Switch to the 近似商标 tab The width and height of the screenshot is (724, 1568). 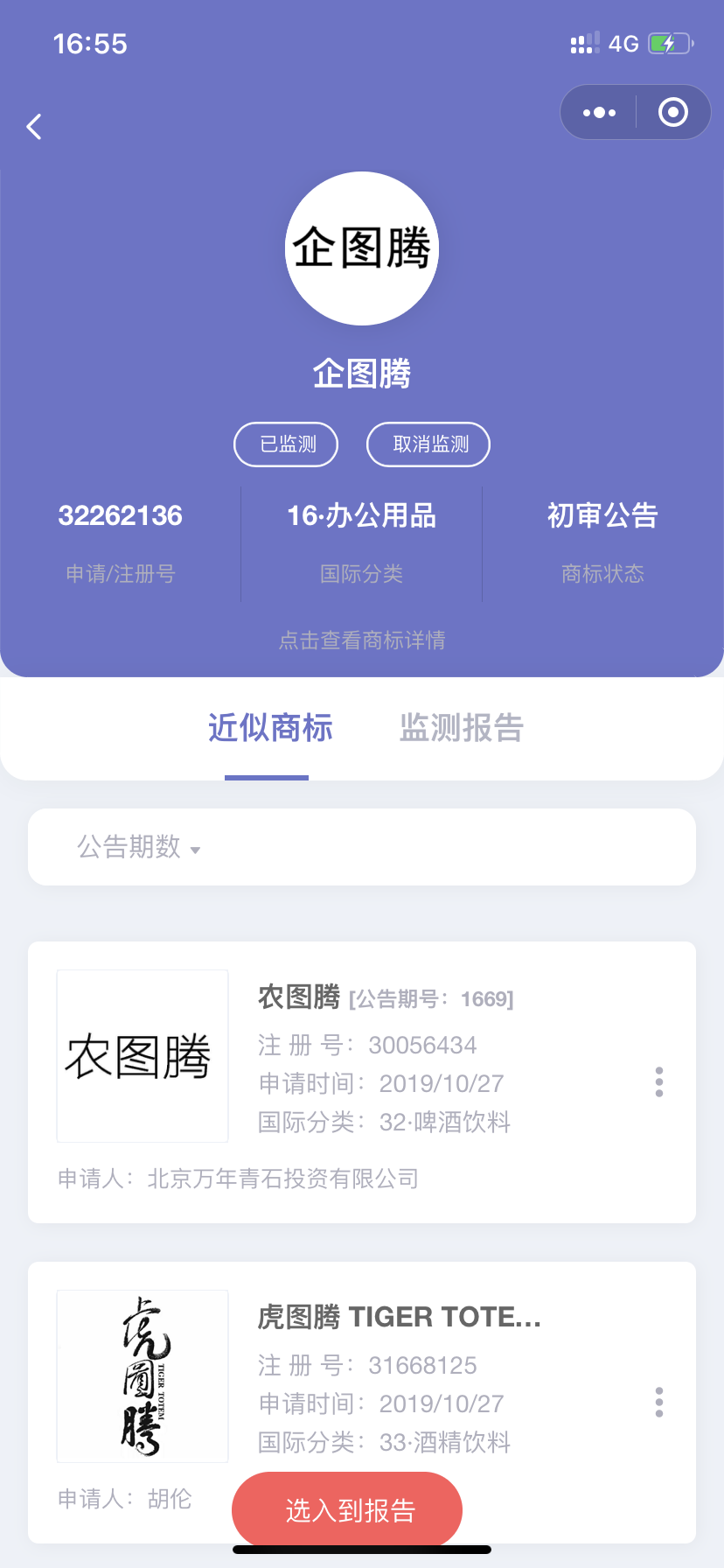pyautogui.click(x=270, y=728)
